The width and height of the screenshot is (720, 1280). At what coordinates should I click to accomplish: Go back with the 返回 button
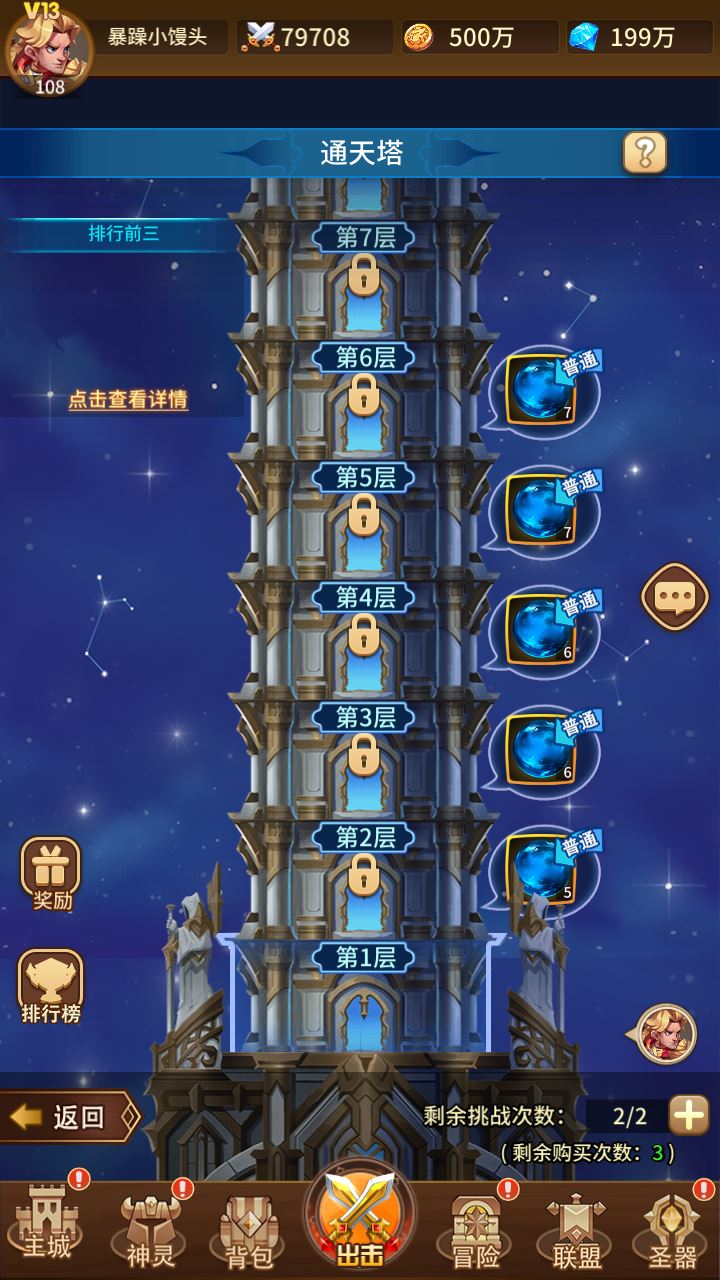coord(70,1116)
